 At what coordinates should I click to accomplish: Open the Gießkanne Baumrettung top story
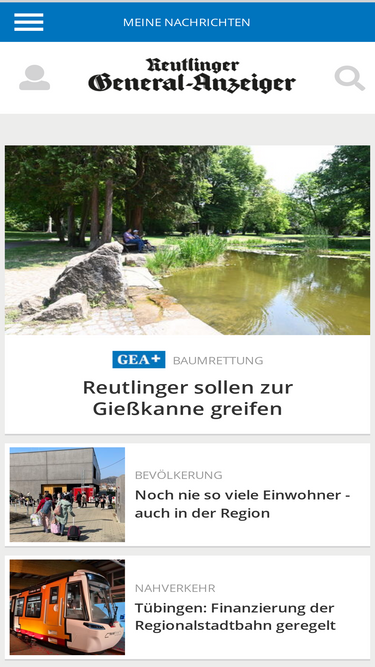tap(188, 290)
